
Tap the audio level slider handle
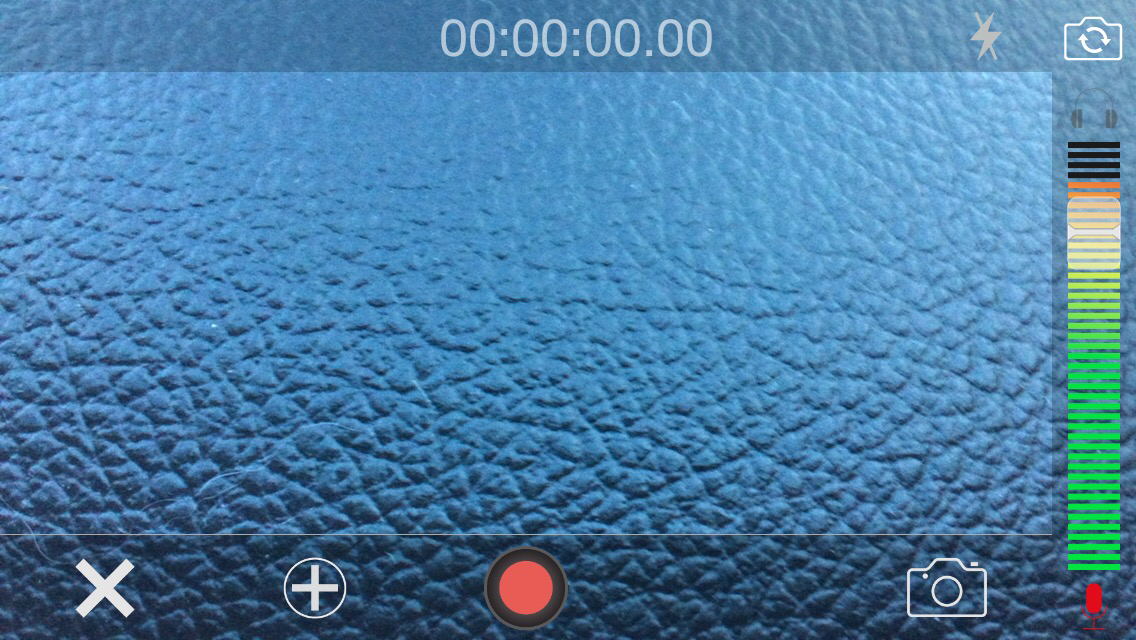point(1093,232)
